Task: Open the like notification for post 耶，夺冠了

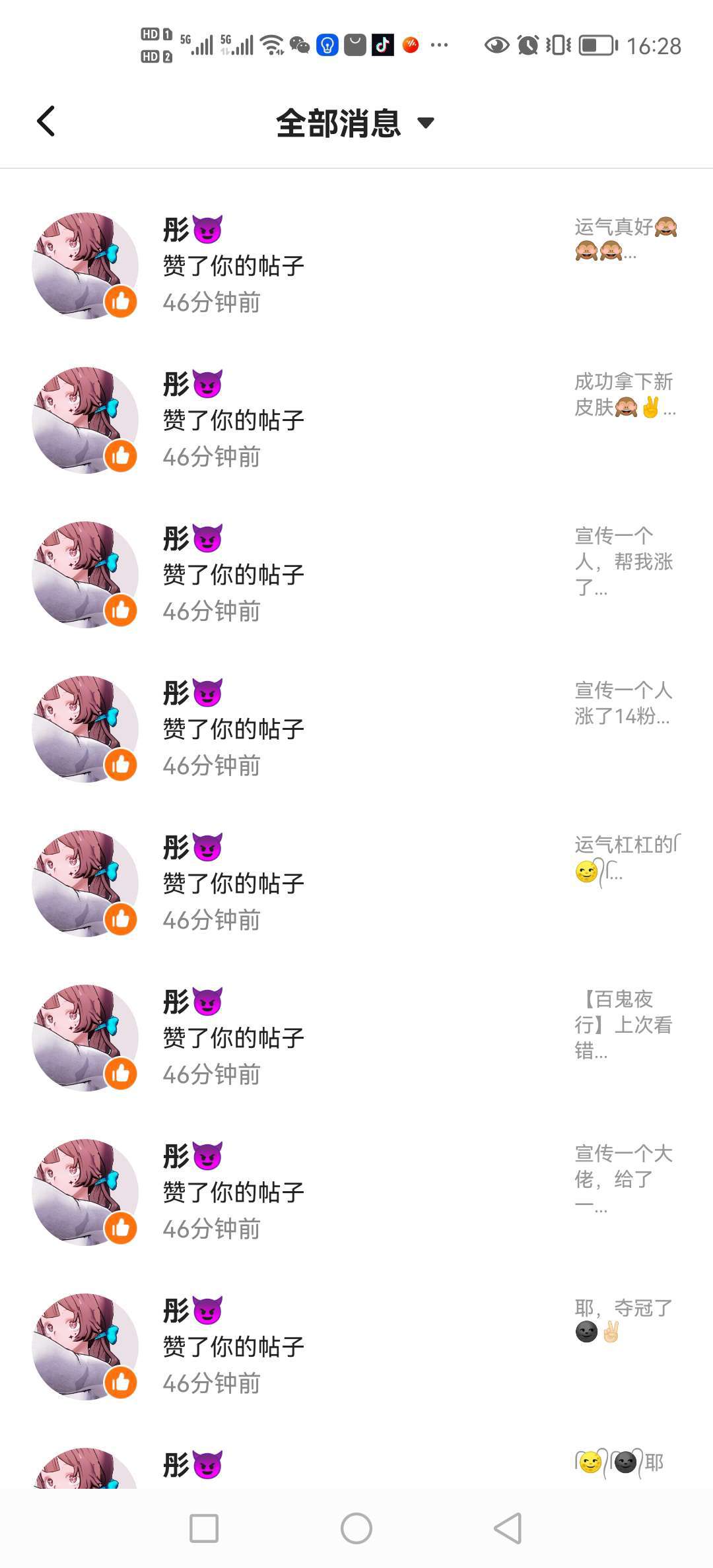Action: [356, 1346]
